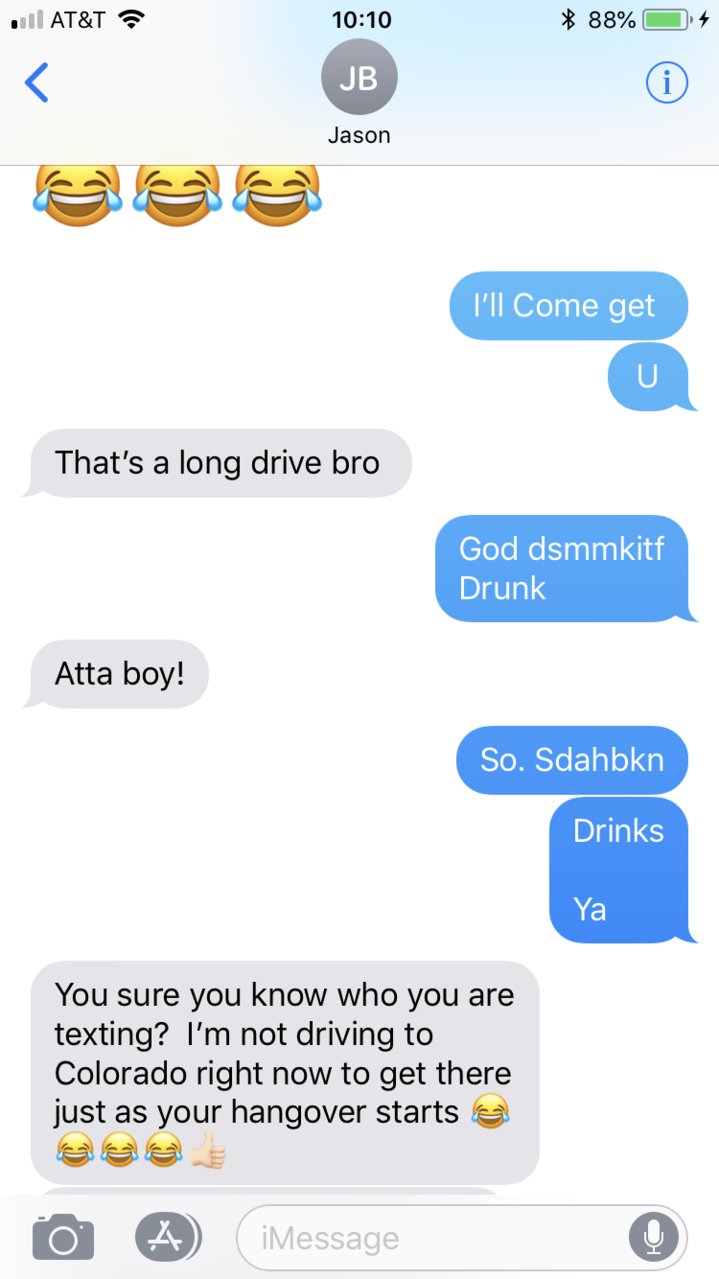Open Jason's contact avatar
The image size is (719, 1279).
point(359,79)
